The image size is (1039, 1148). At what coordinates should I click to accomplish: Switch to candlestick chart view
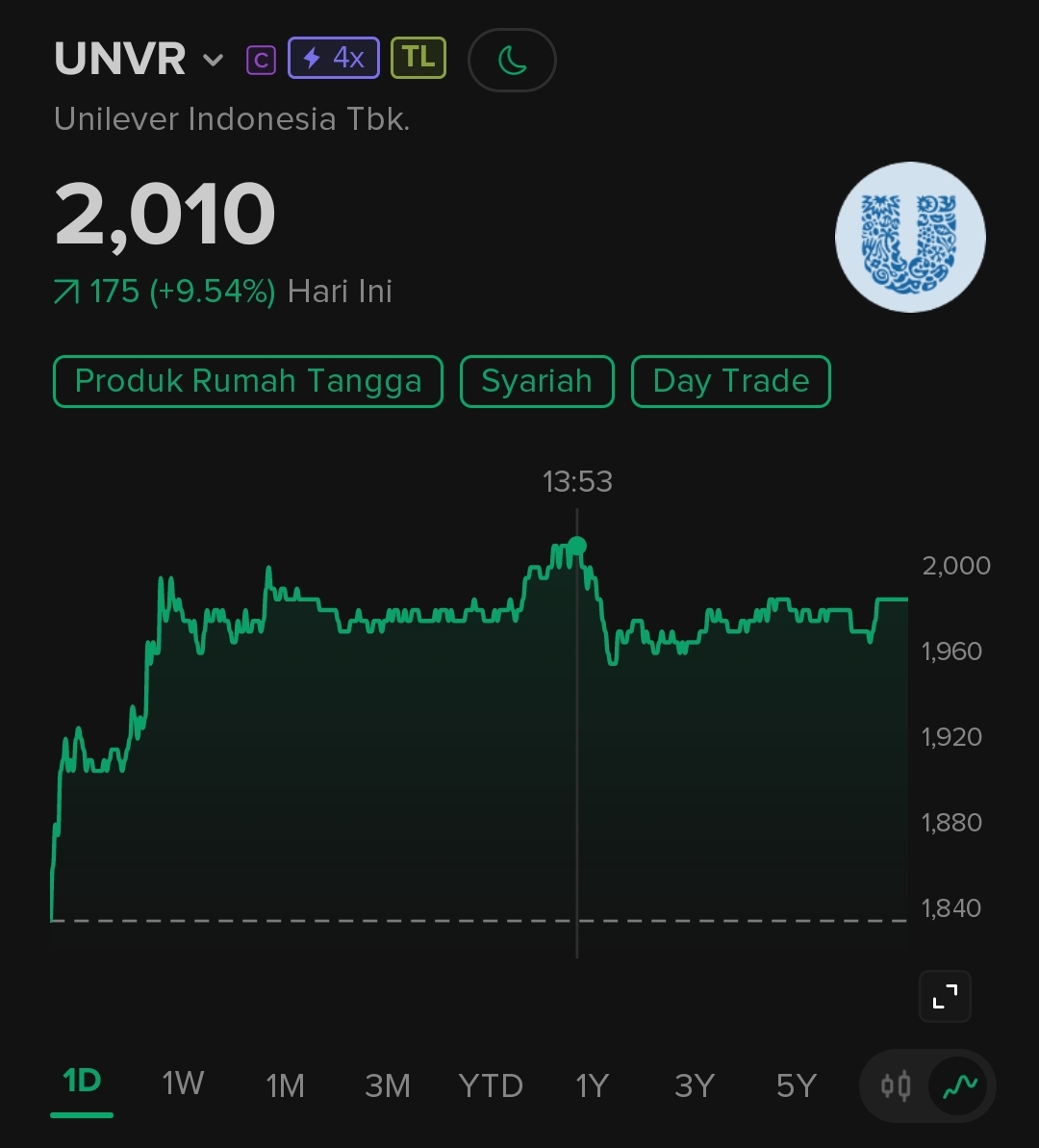point(896,1086)
